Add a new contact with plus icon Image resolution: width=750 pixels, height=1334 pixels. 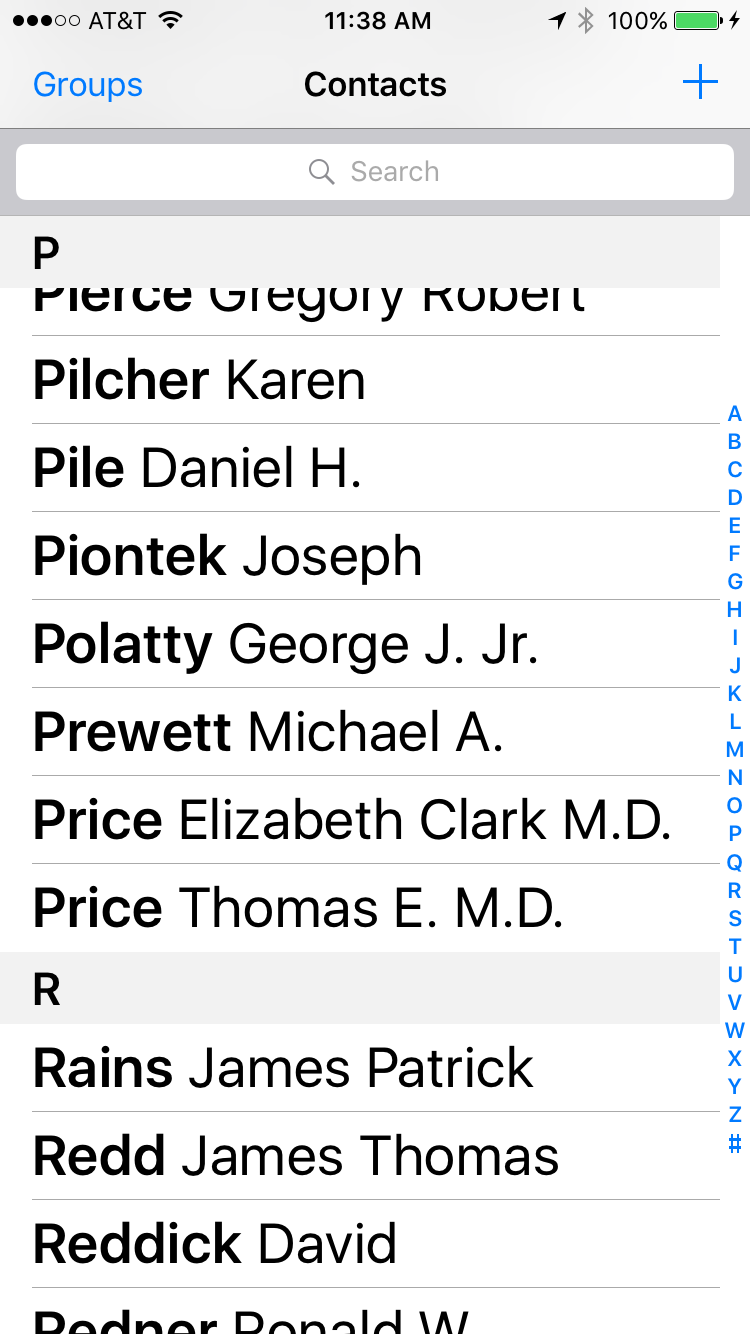coord(700,83)
